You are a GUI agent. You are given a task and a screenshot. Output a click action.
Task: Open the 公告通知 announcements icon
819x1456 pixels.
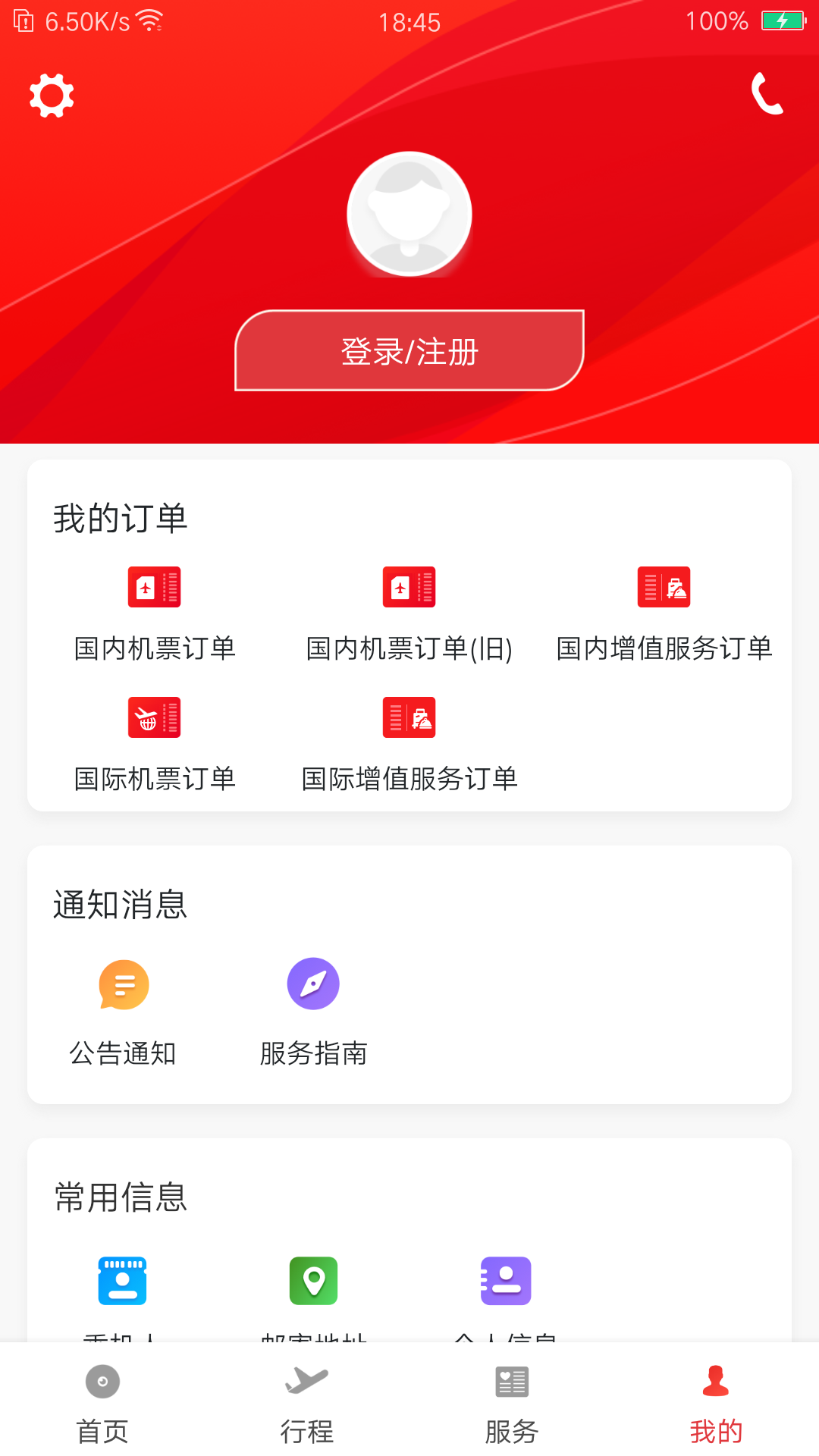(x=124, y=984)
